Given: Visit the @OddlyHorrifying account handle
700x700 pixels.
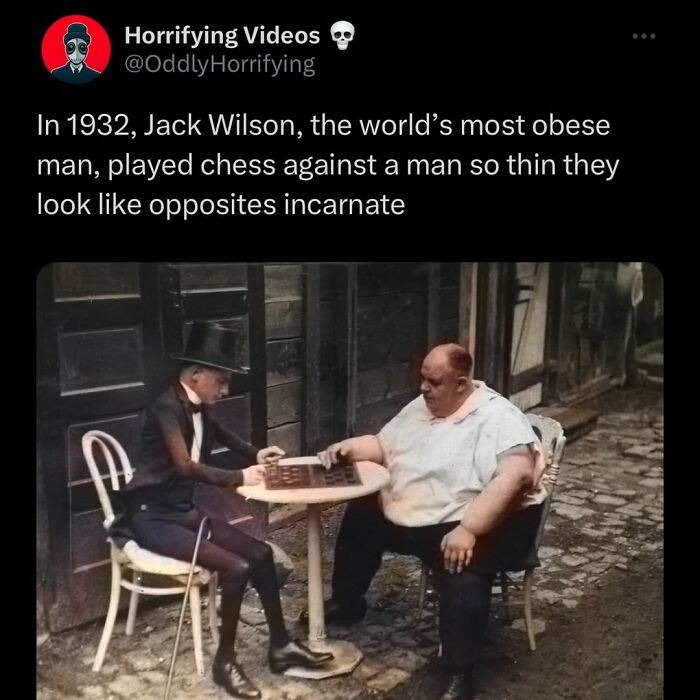Looking at the screenshot, I should (x=219, y=65).
